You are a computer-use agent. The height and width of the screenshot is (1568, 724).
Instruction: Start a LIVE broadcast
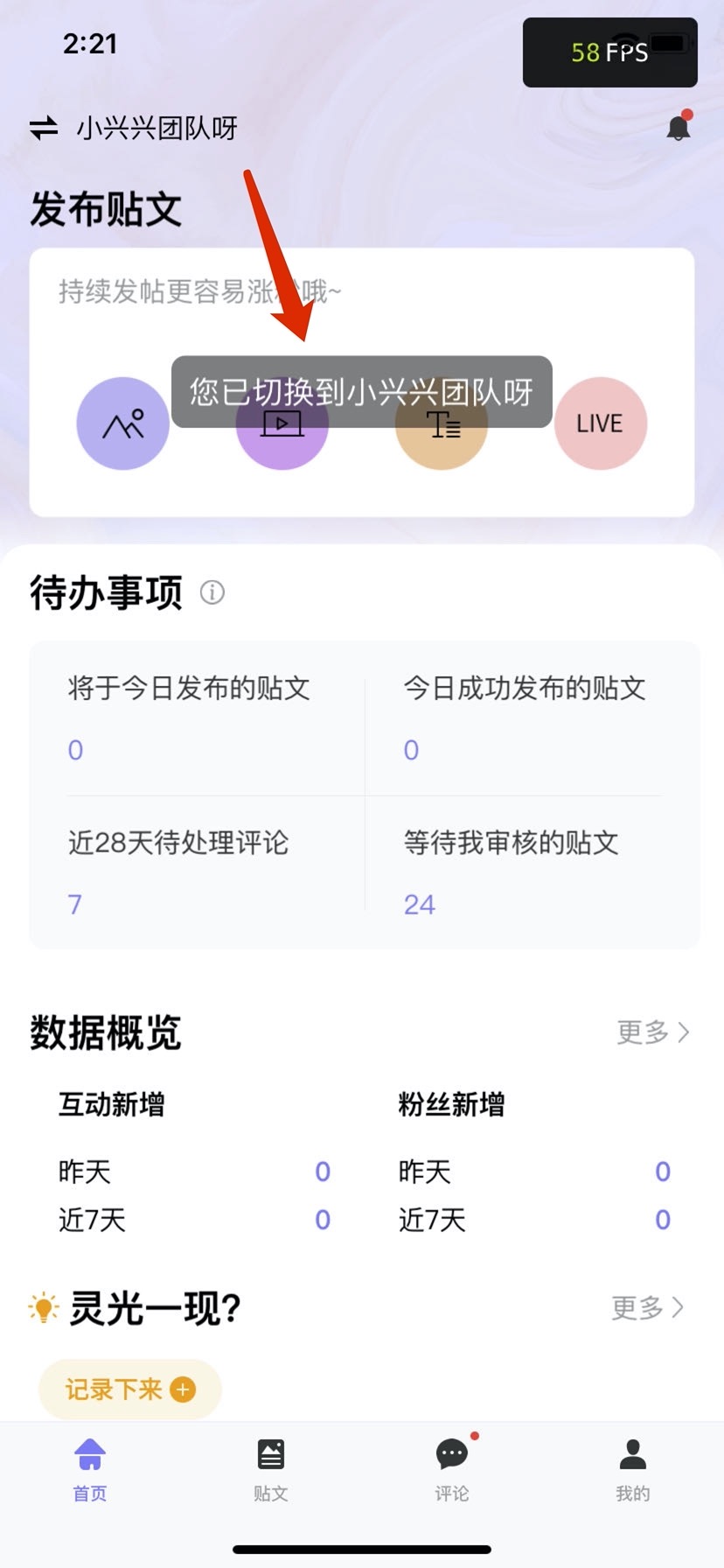click(x=600, y=424)
